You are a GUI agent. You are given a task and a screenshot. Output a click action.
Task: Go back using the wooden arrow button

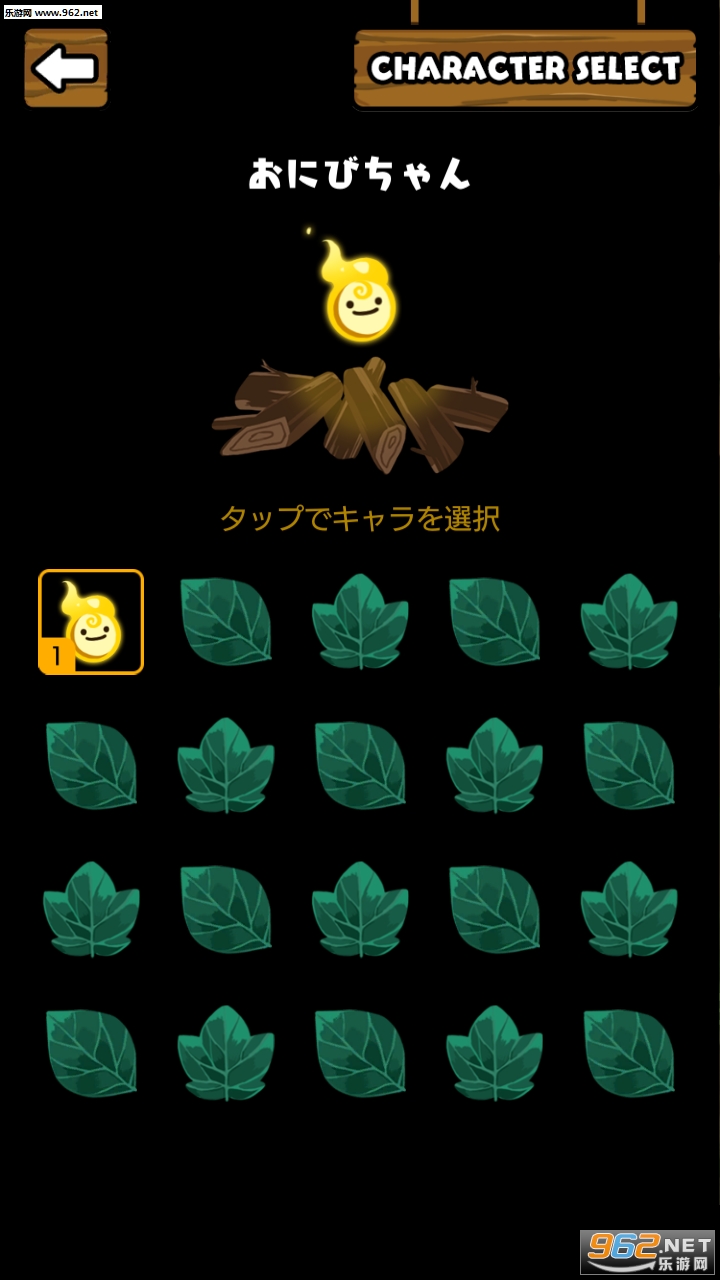(66, 68)
